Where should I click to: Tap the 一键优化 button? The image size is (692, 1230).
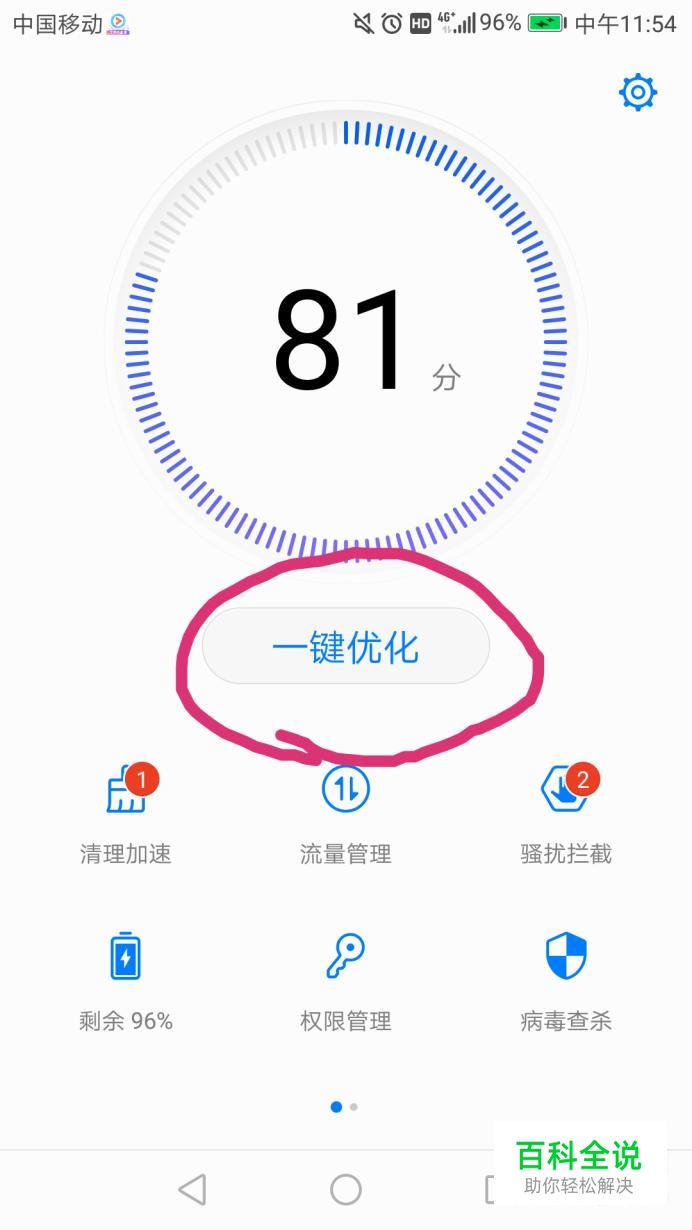pos(346,647)
